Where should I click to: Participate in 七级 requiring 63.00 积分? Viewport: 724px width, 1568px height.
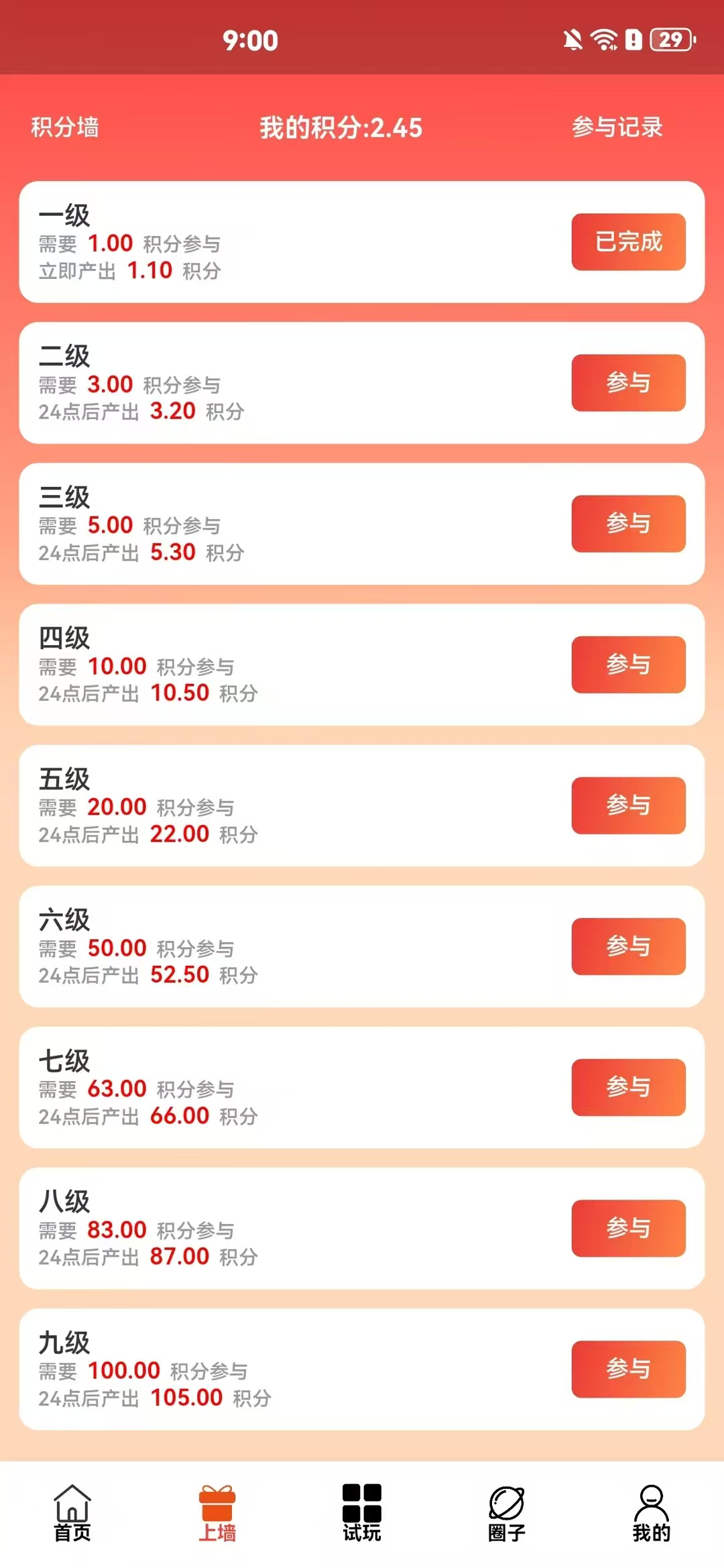coord(628,1087)
